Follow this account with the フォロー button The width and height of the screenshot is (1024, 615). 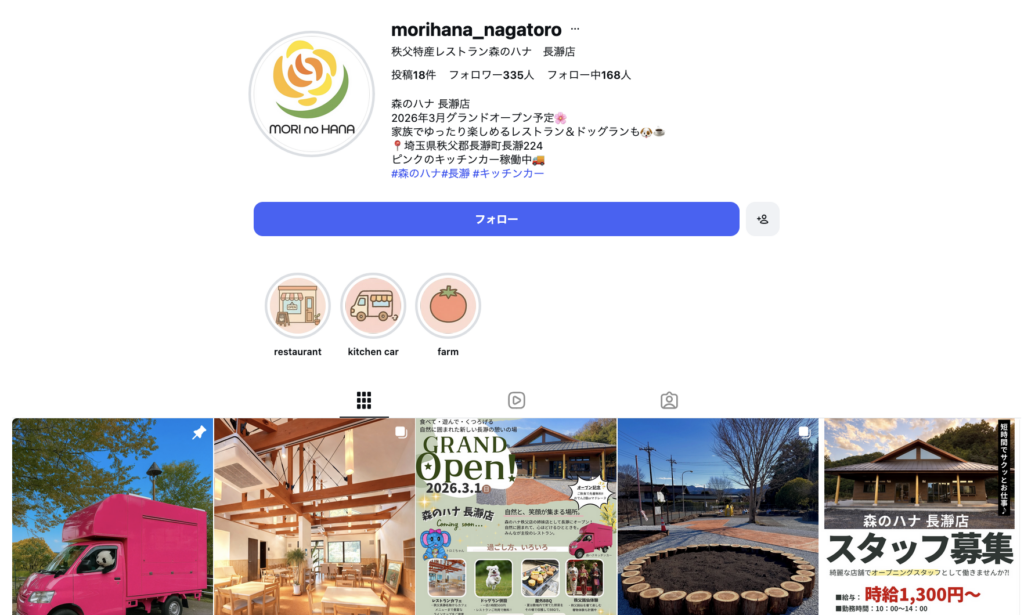click(496, 219)
